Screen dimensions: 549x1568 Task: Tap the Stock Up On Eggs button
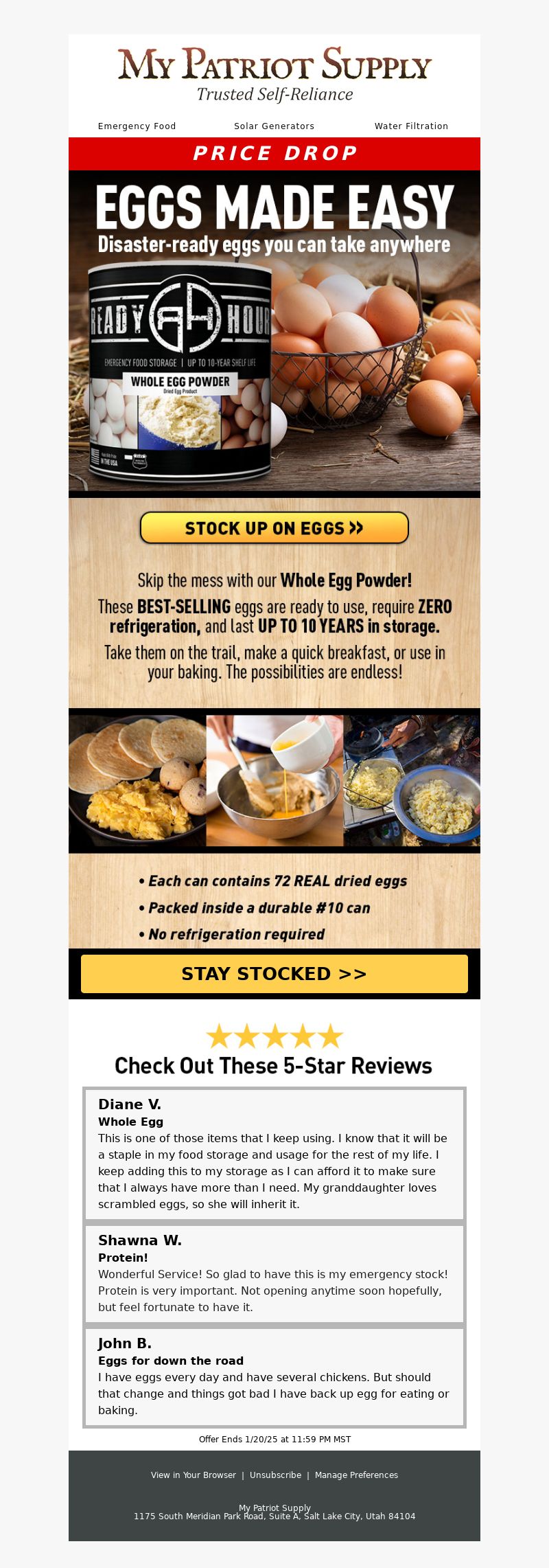[274, 528]
